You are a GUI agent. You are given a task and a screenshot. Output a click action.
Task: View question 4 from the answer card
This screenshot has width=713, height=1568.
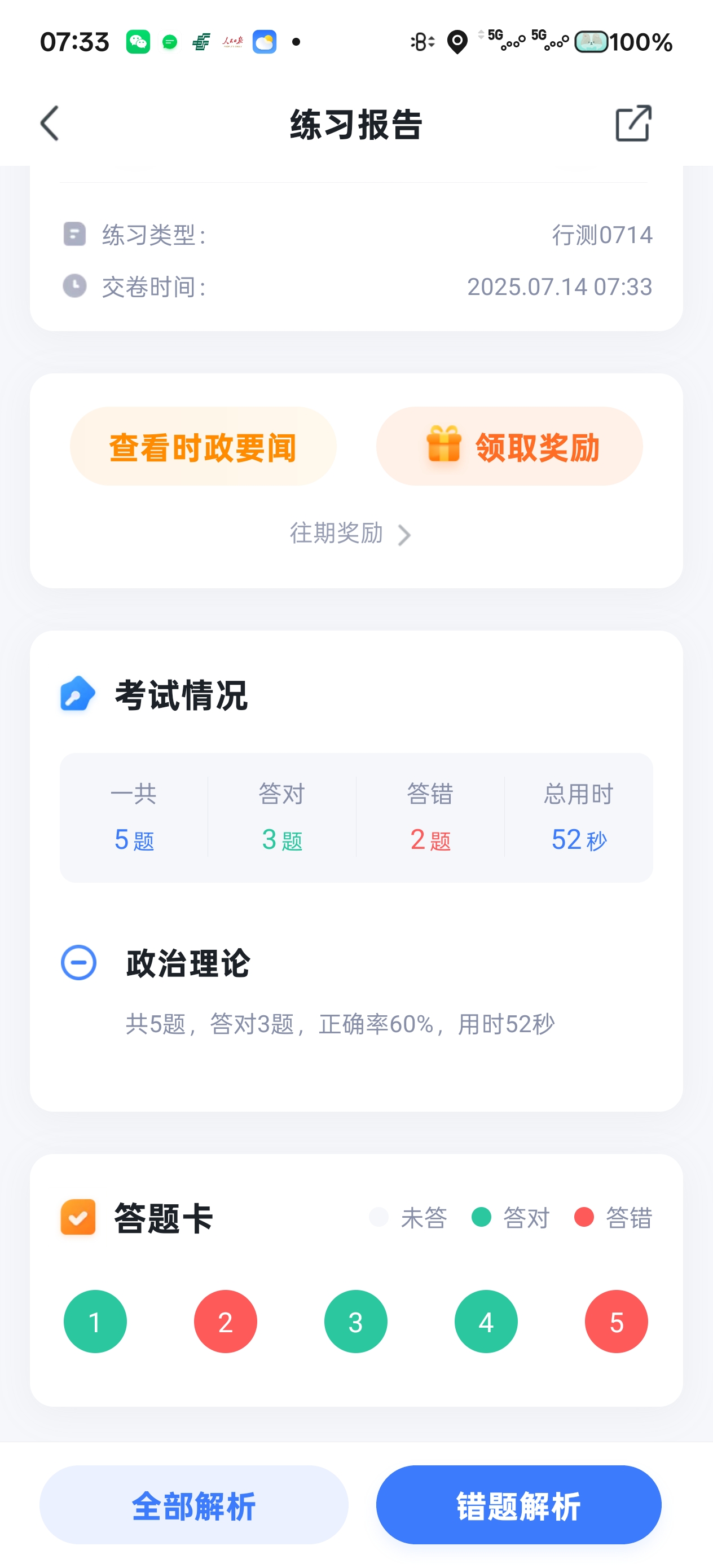coord(486,1322)
